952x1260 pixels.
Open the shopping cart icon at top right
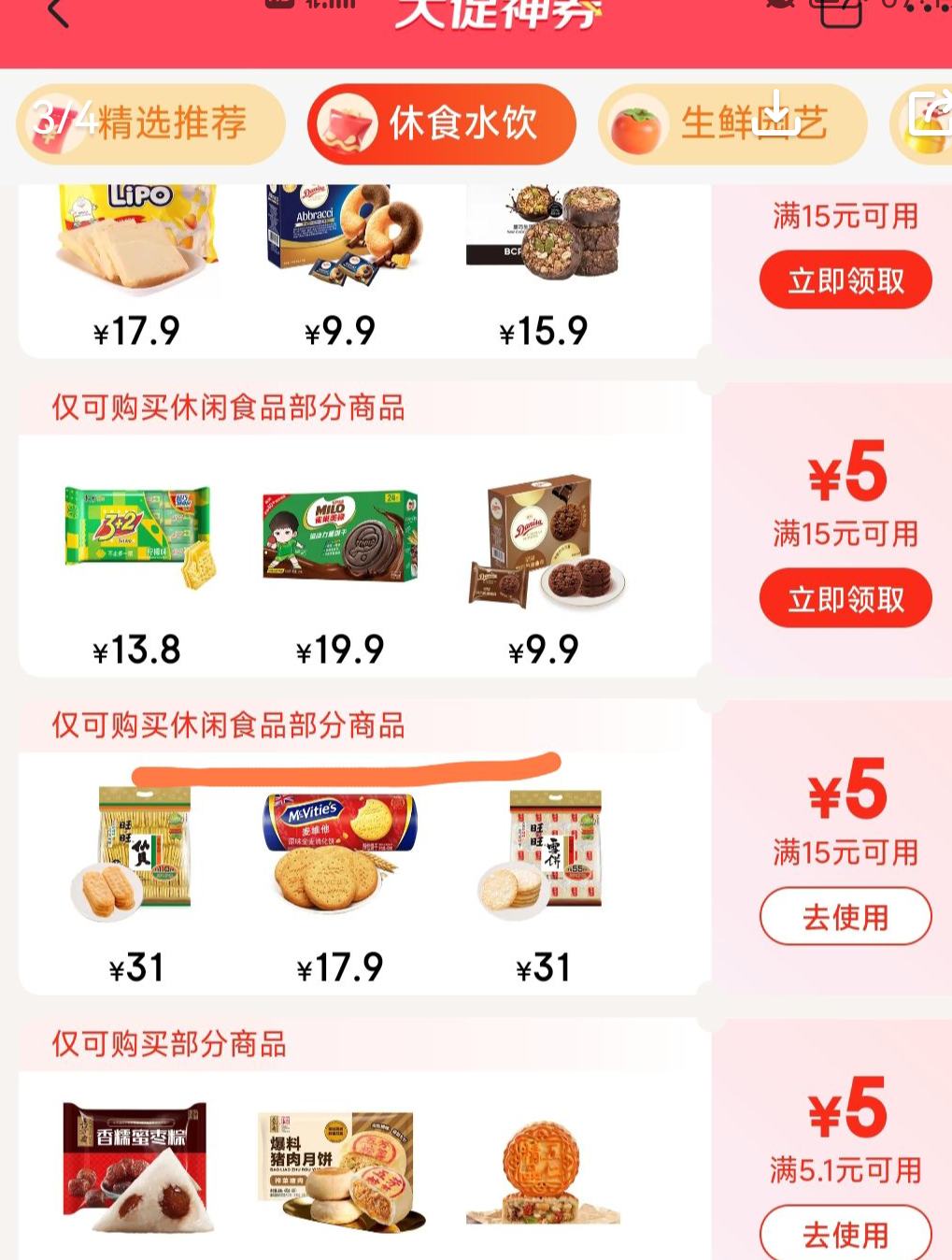839,13
